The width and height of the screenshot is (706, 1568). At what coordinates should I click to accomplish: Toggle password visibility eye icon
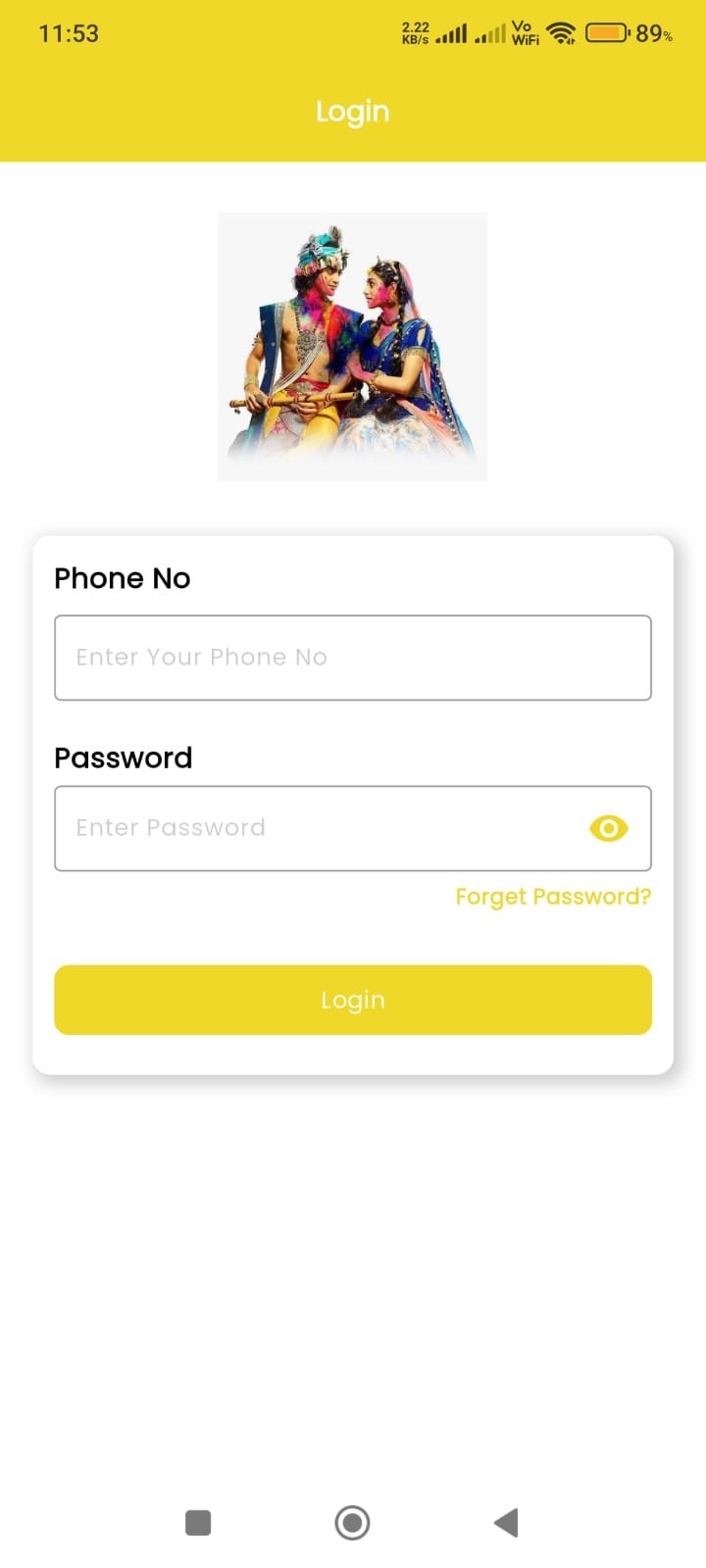[608, 828]
